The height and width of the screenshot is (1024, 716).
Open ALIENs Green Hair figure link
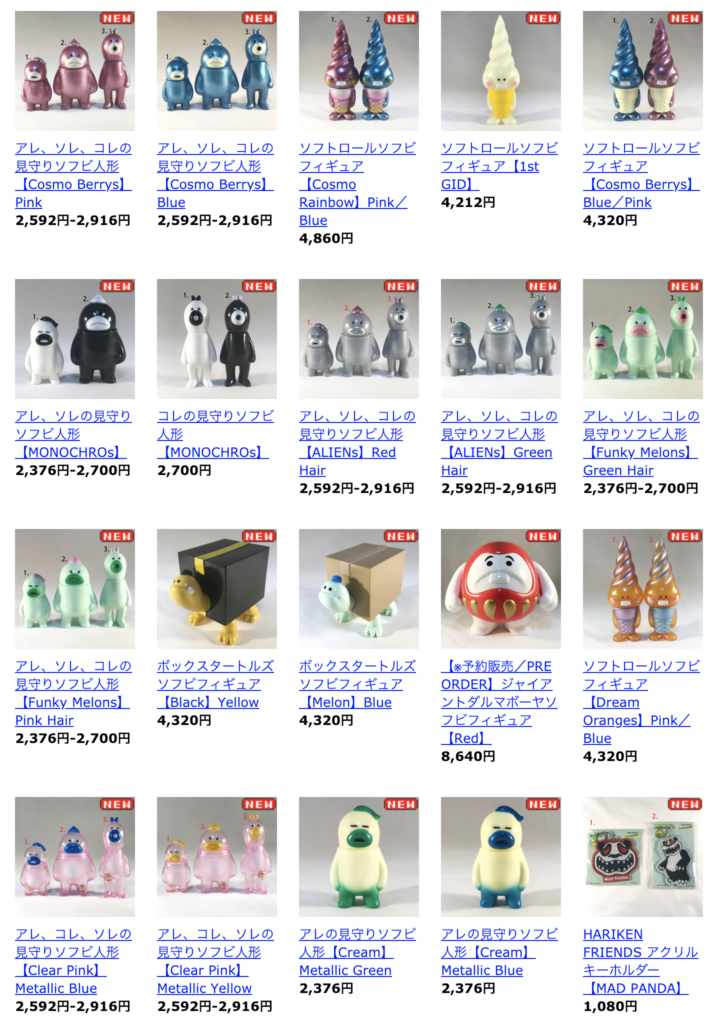[499, 435]
